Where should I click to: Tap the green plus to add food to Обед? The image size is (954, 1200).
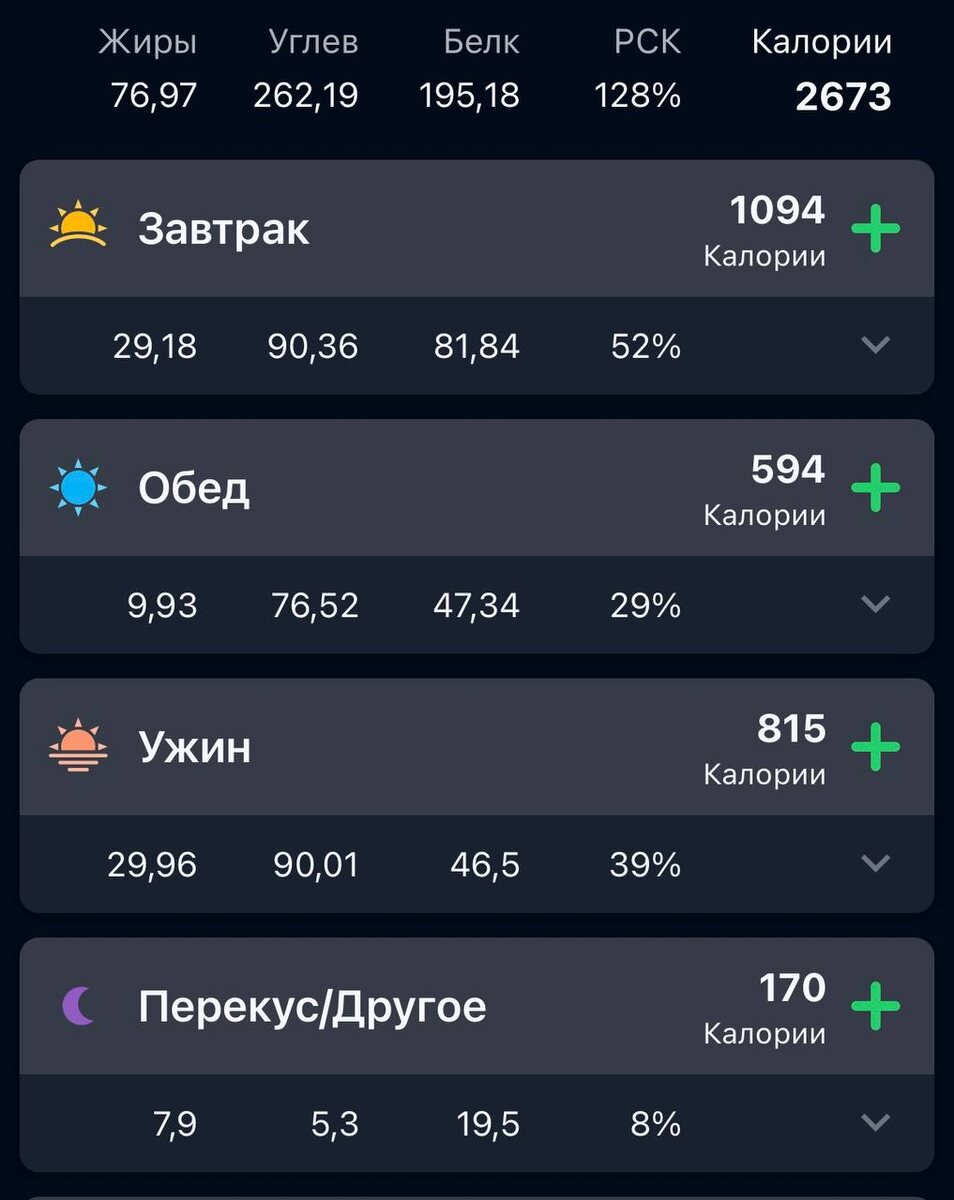(876, 487)
